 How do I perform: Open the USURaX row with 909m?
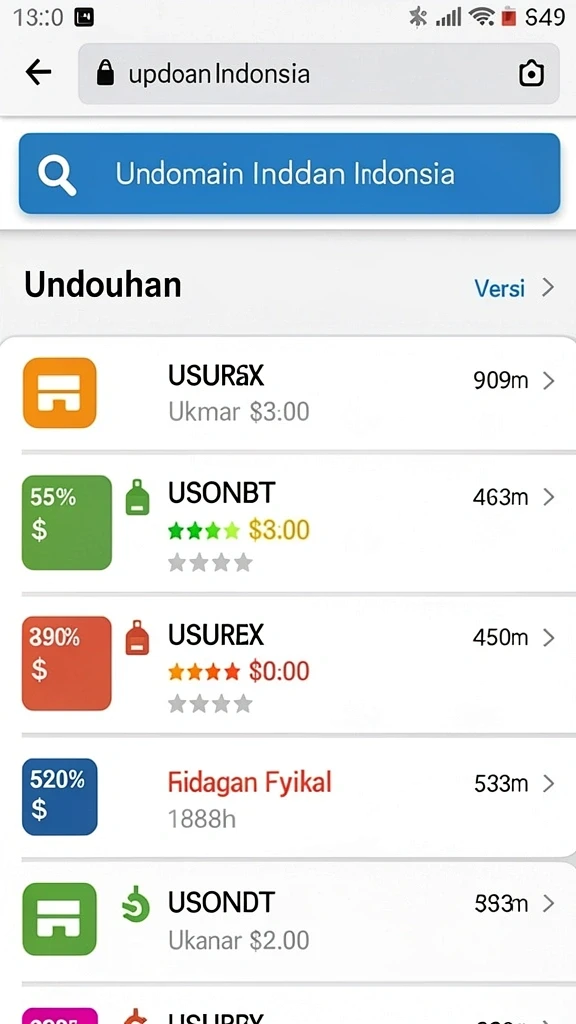click(x=288, y=393)
